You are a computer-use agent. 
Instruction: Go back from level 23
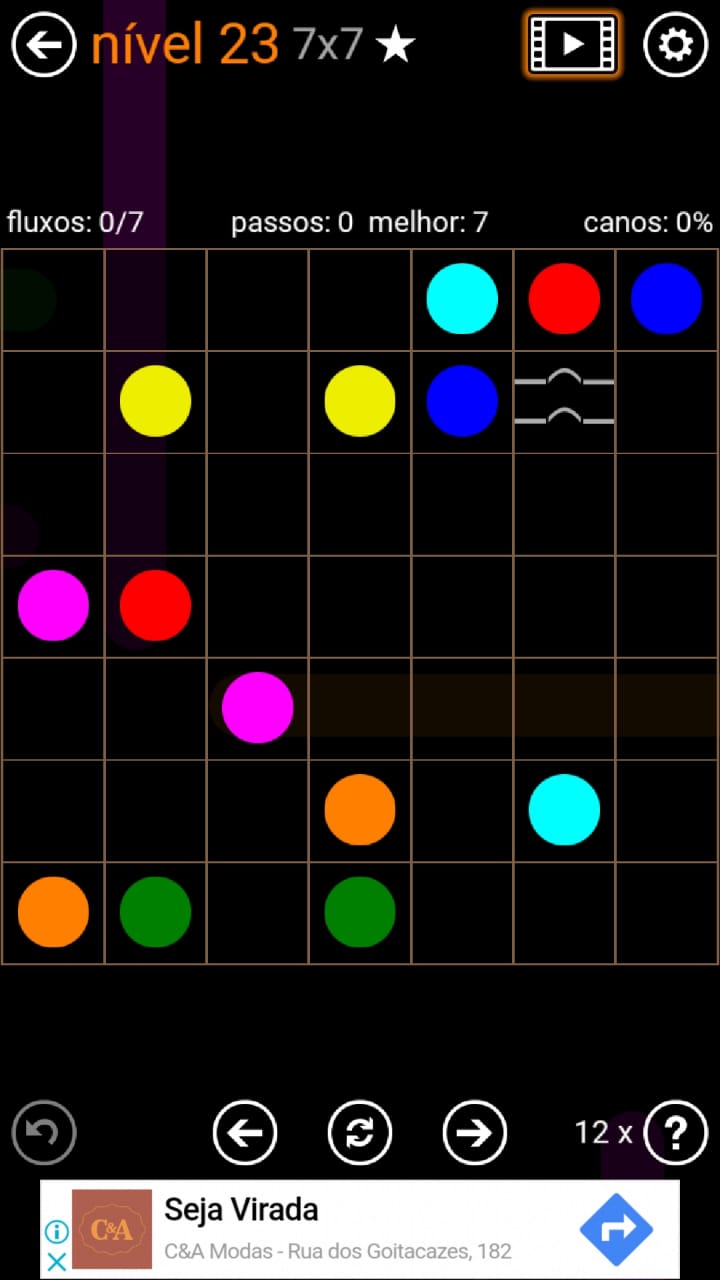[x=44, y=45]
